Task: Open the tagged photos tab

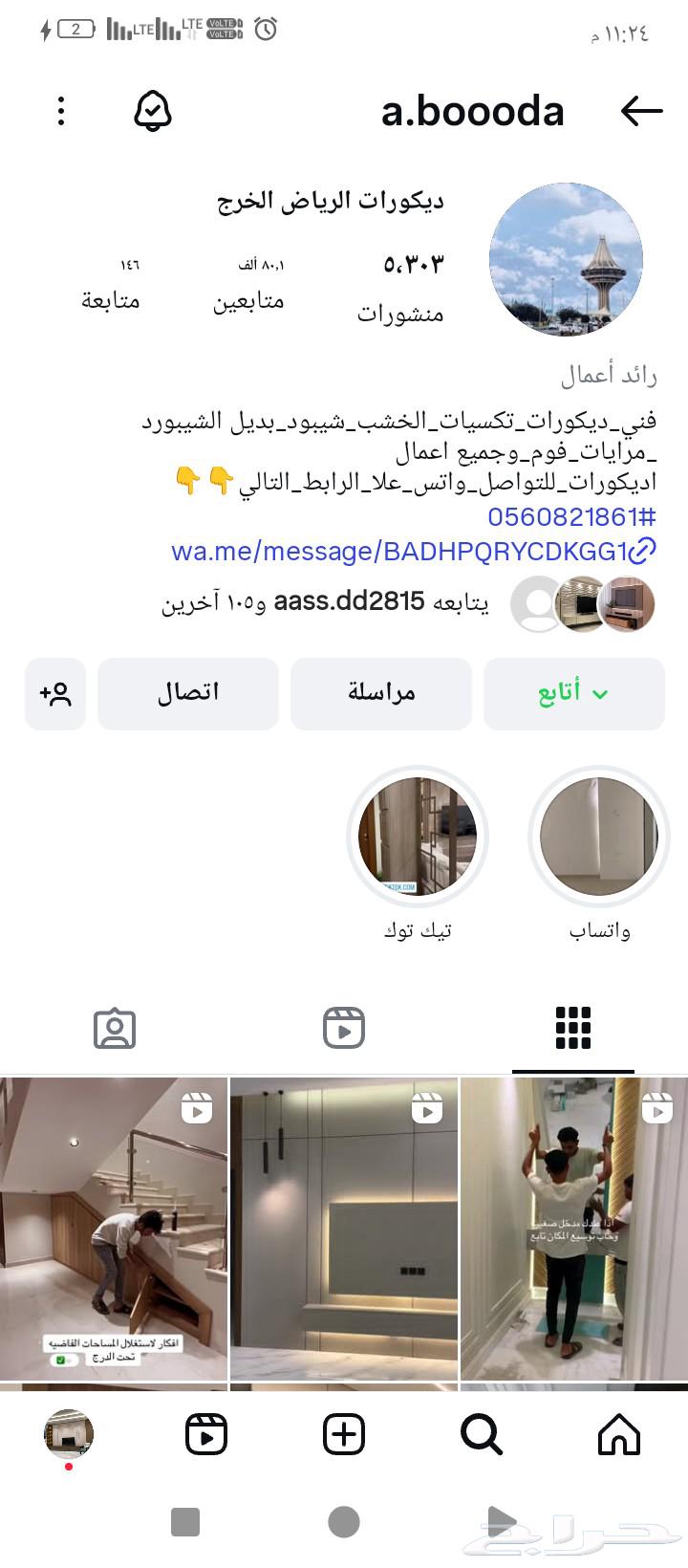Action: (x=115, y=1028)
